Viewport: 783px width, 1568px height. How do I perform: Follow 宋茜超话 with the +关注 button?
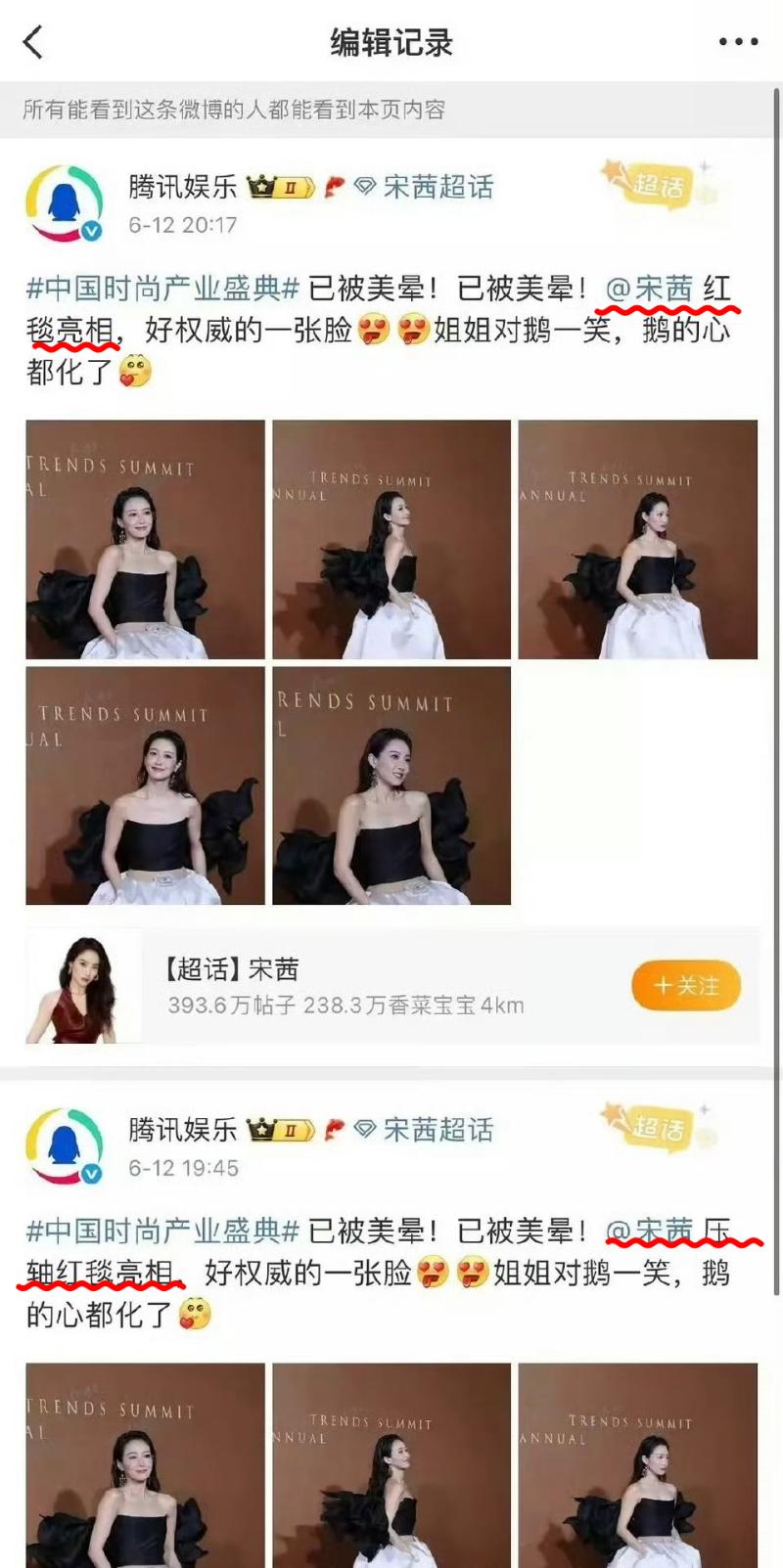pyautogui.click(x=685, y=985)
